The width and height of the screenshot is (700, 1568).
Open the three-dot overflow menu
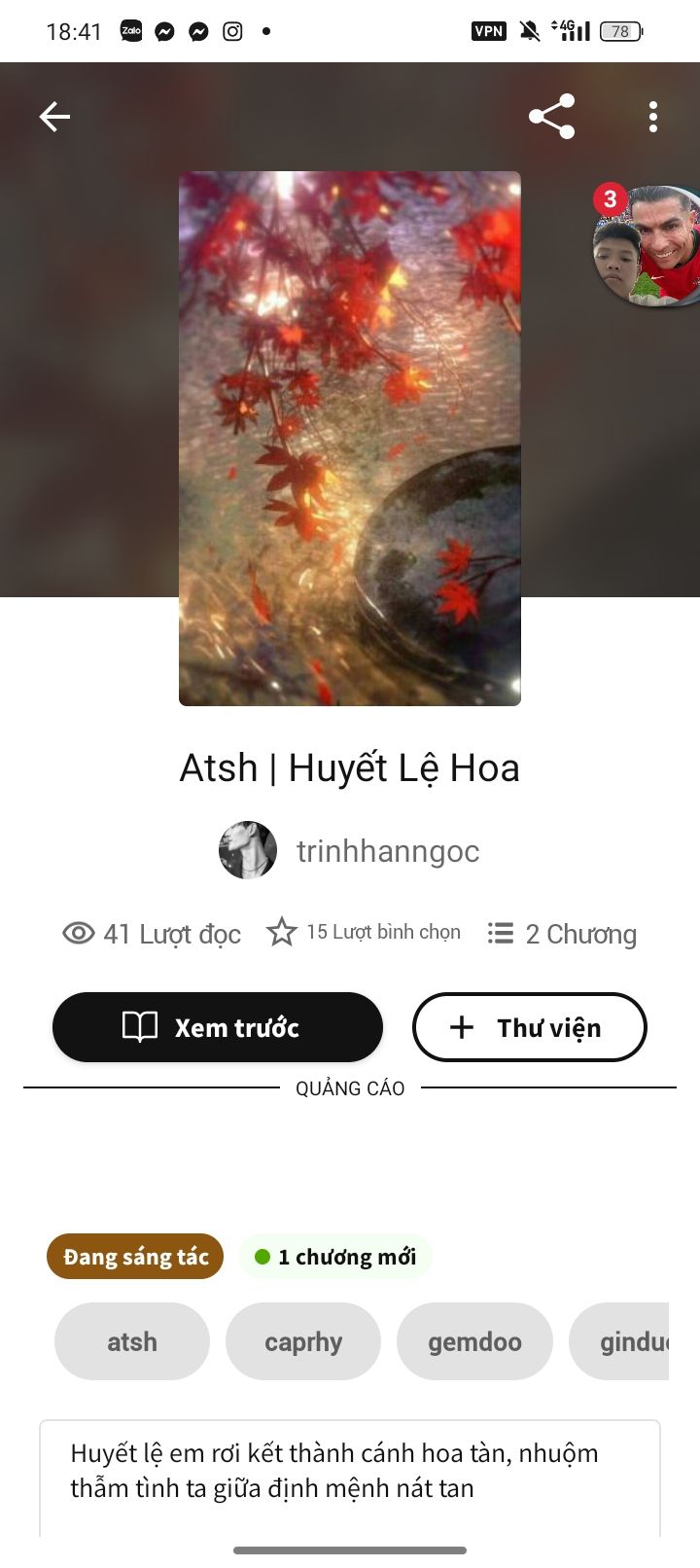(653, 118)
